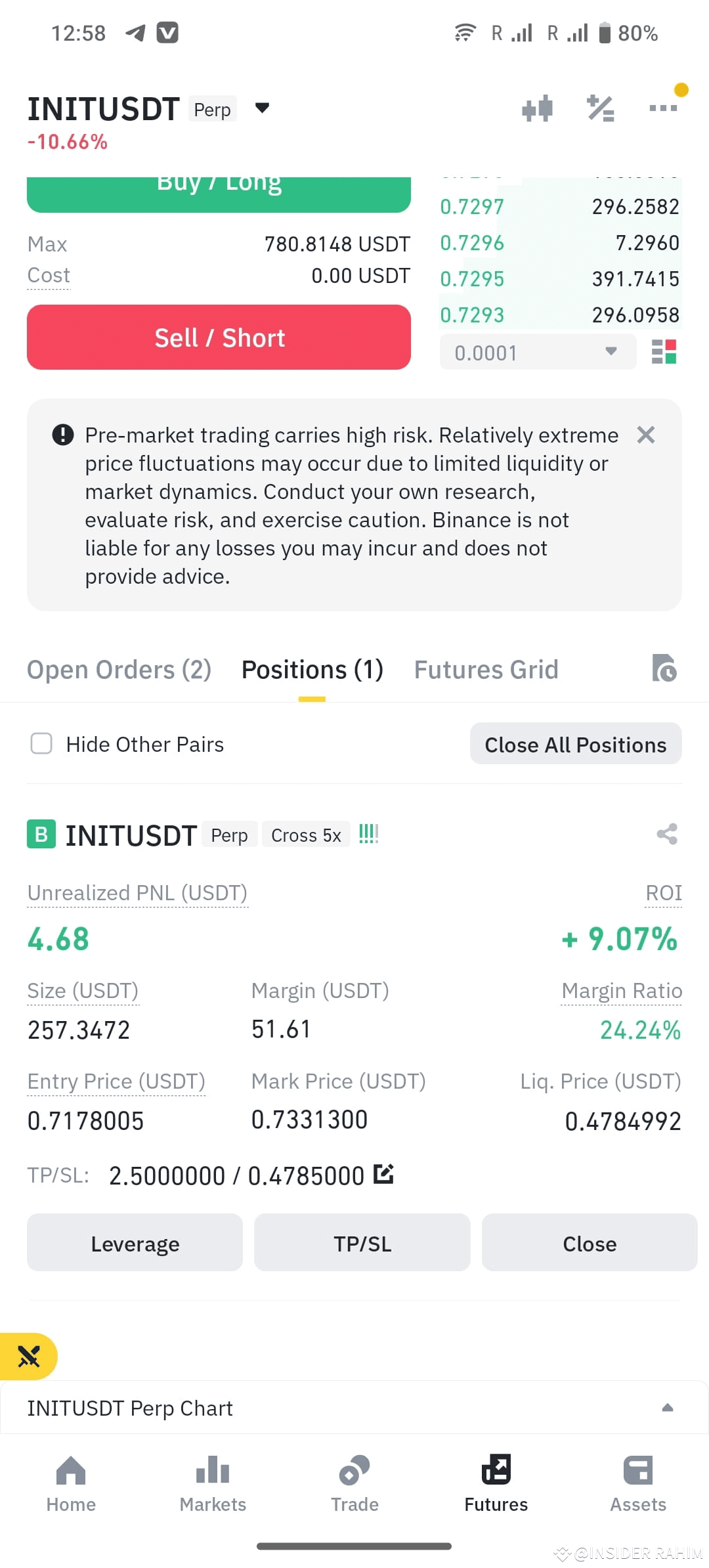Switch to the Futures Grid tab
Viewport: 709px width, 1568px height.
[x=486, y=670]
